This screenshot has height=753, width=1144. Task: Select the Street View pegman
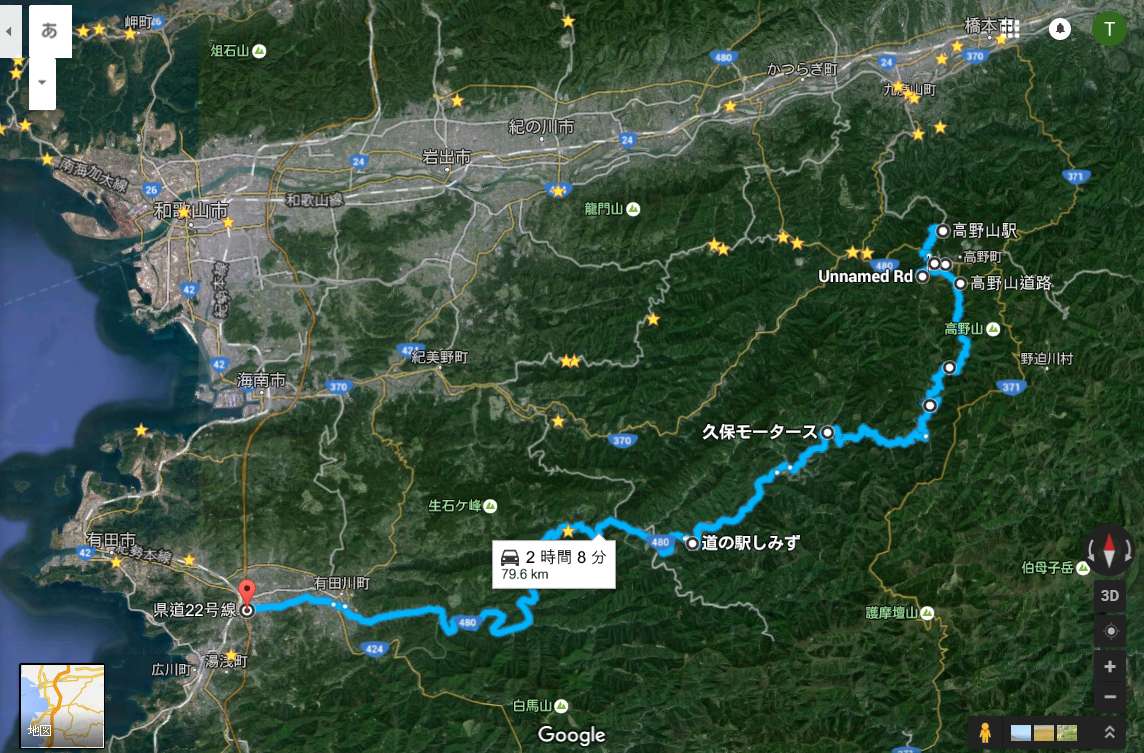(986, 733)
